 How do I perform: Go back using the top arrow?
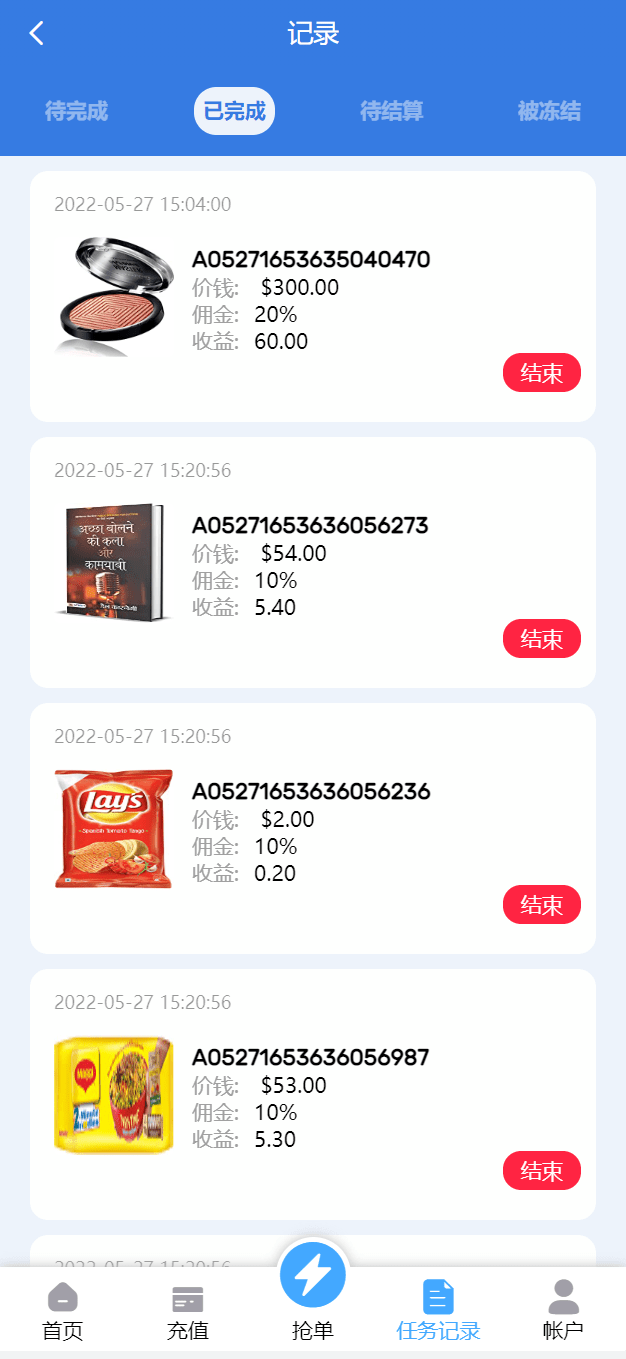37,33
